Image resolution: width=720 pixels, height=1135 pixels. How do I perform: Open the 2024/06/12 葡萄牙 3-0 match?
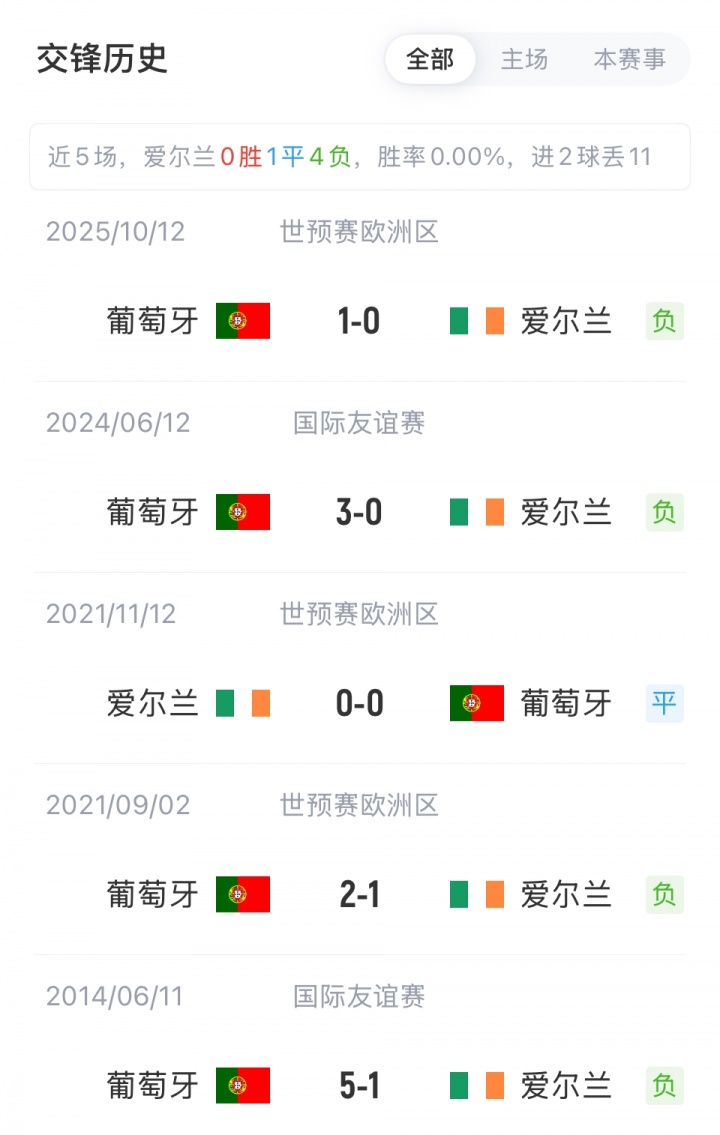pyautogui.click(x=359, y=512)
